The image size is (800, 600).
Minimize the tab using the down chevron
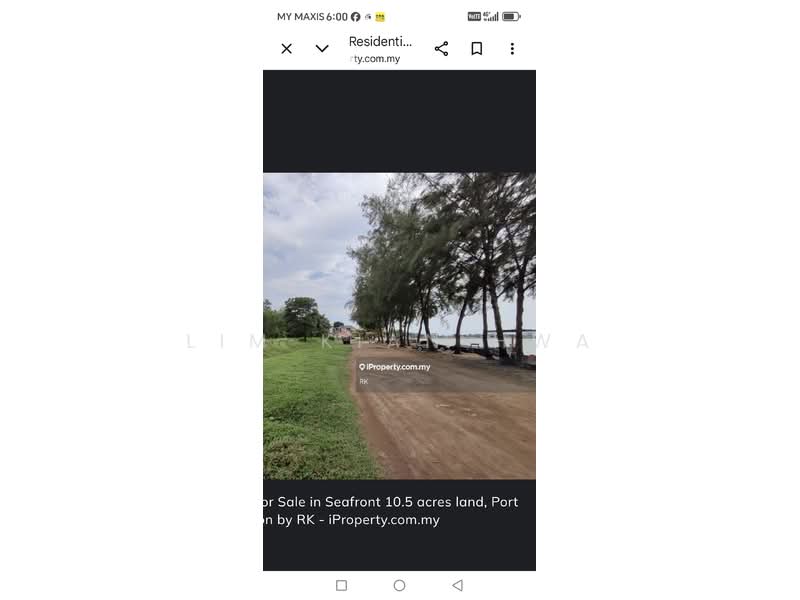[x=322, y=48]
